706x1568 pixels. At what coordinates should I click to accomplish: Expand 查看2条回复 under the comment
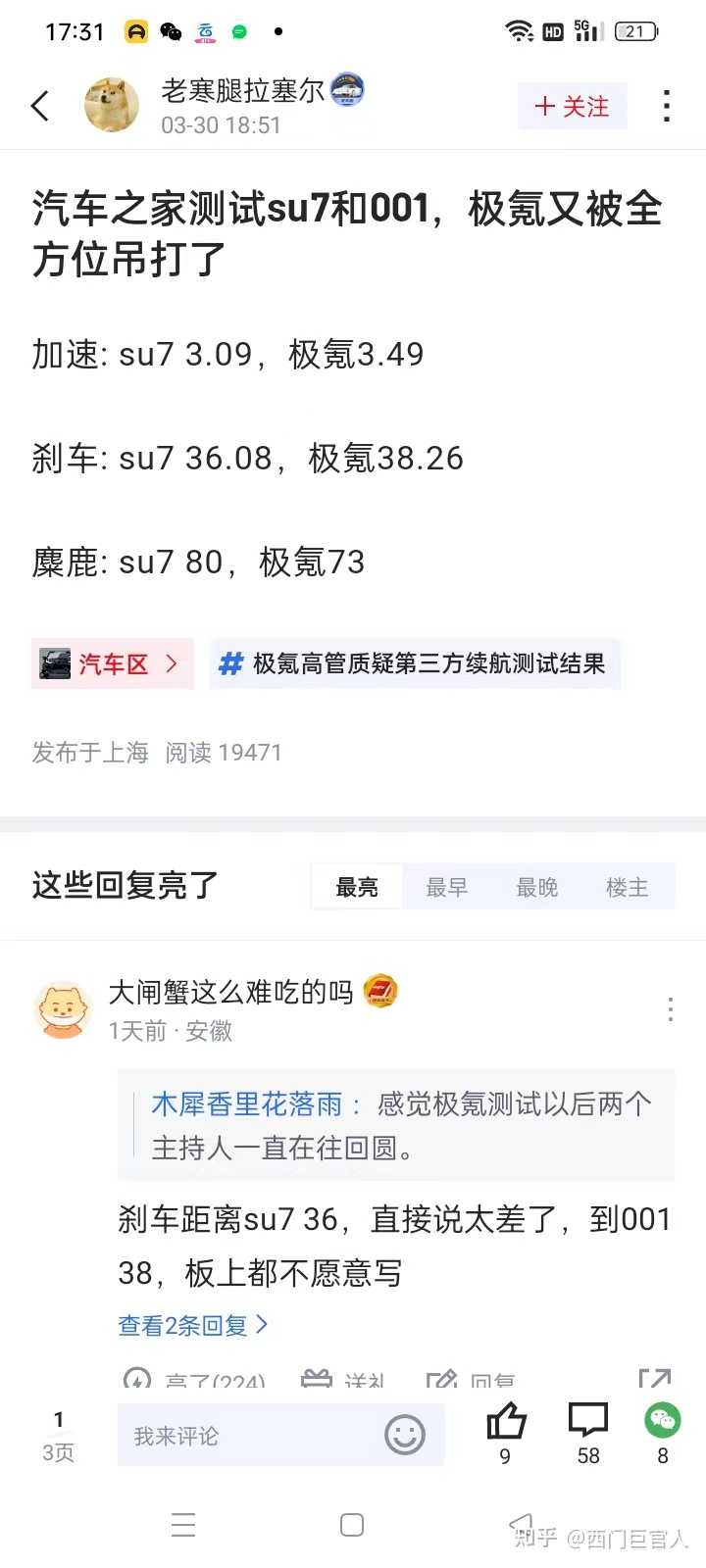[x=193, y=1325]
